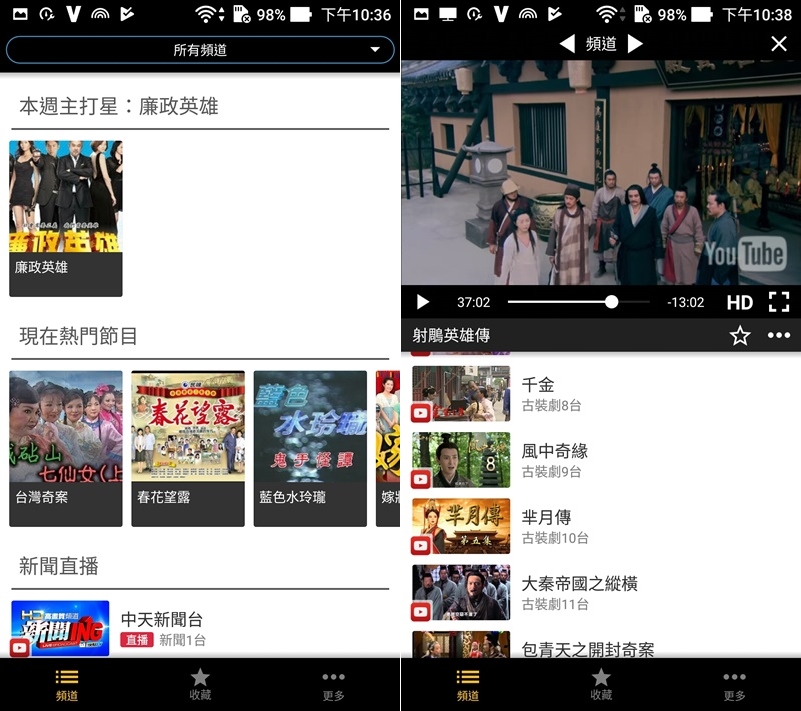Add 射鵰英雄傳 to favorites with the star
Screen dimensions: 801x711
(740, 336)
